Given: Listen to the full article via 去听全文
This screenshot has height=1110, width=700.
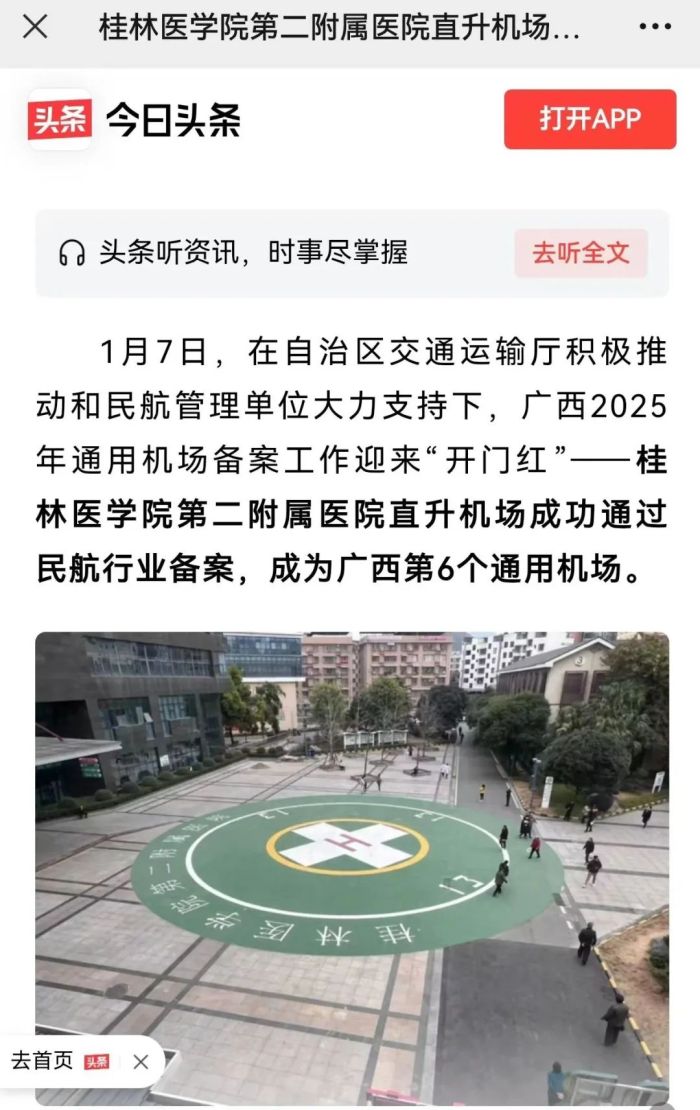Looking at the screenshot, I should [581, 253].
